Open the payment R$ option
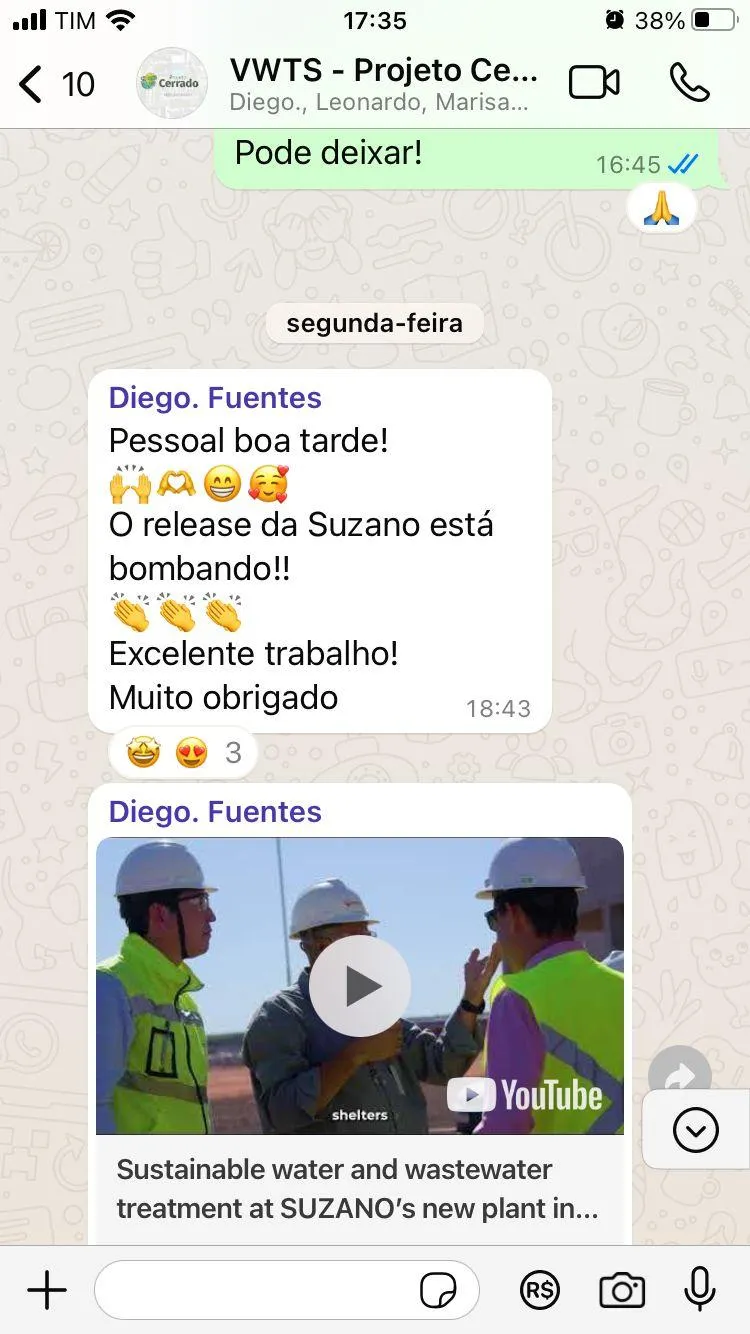This screenshot has height=1334, width=750. click(x=540, y=1291)
